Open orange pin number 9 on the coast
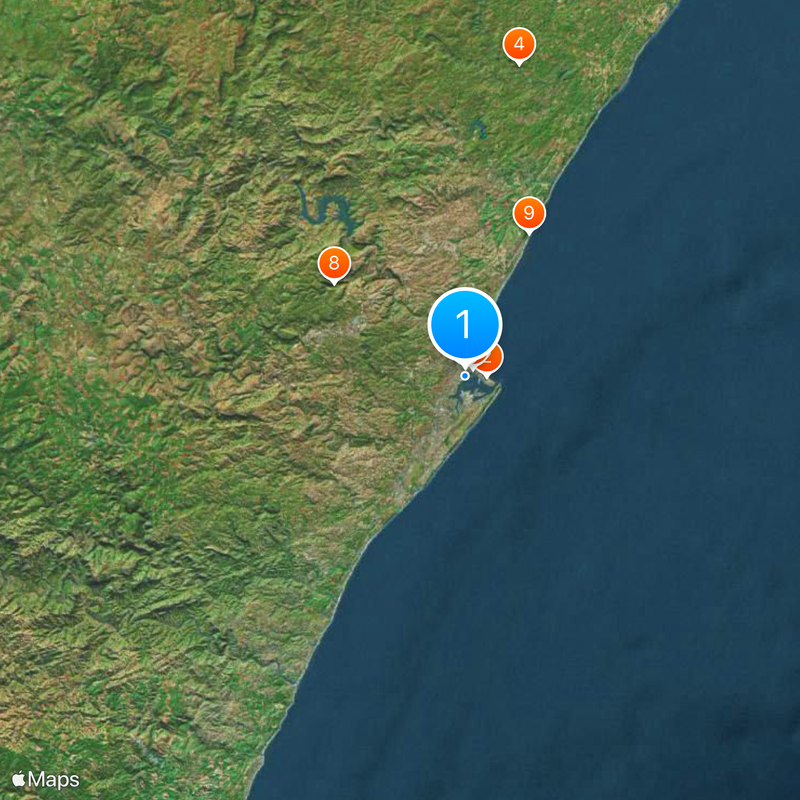This screenshot has height=800, width=800. pos(529,213)
